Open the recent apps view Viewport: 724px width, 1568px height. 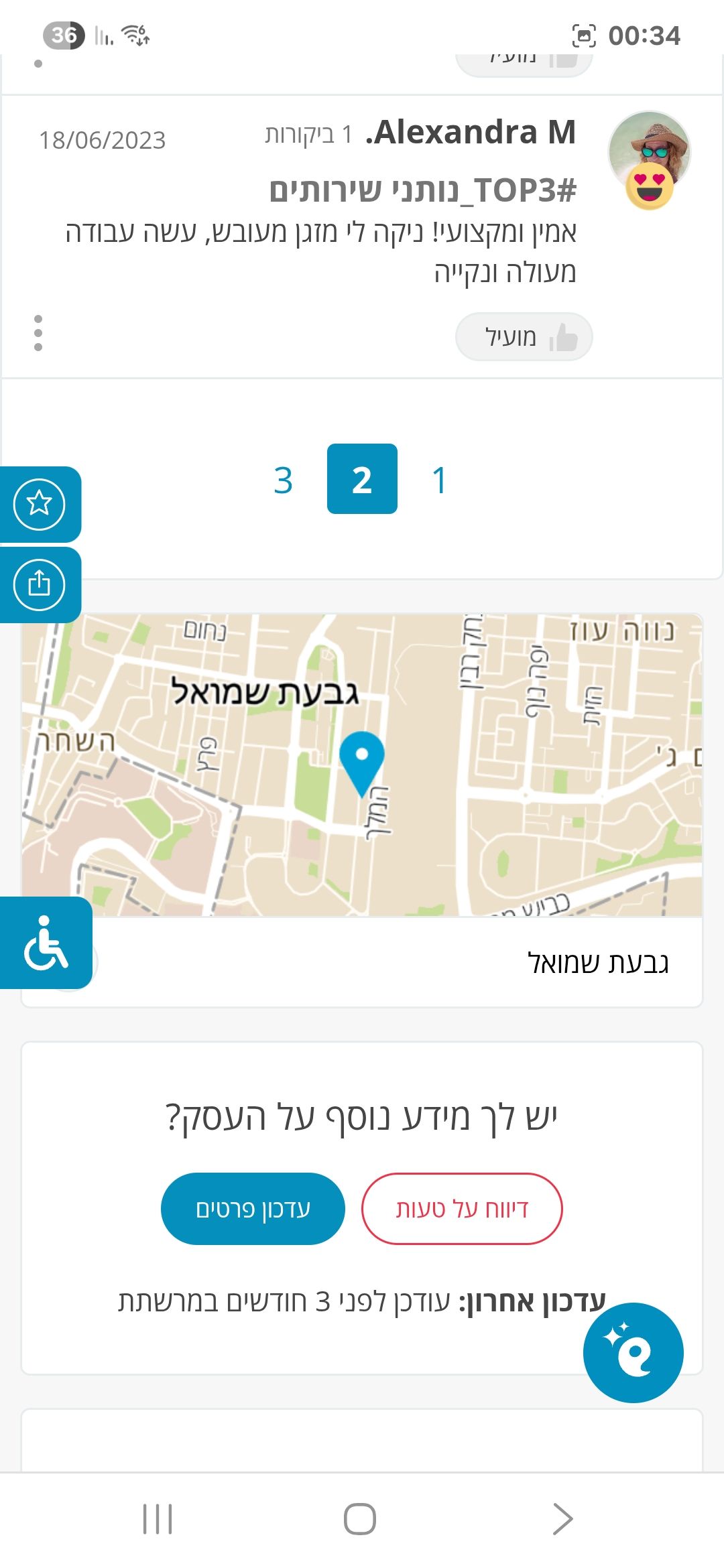tap(158, 1518)
